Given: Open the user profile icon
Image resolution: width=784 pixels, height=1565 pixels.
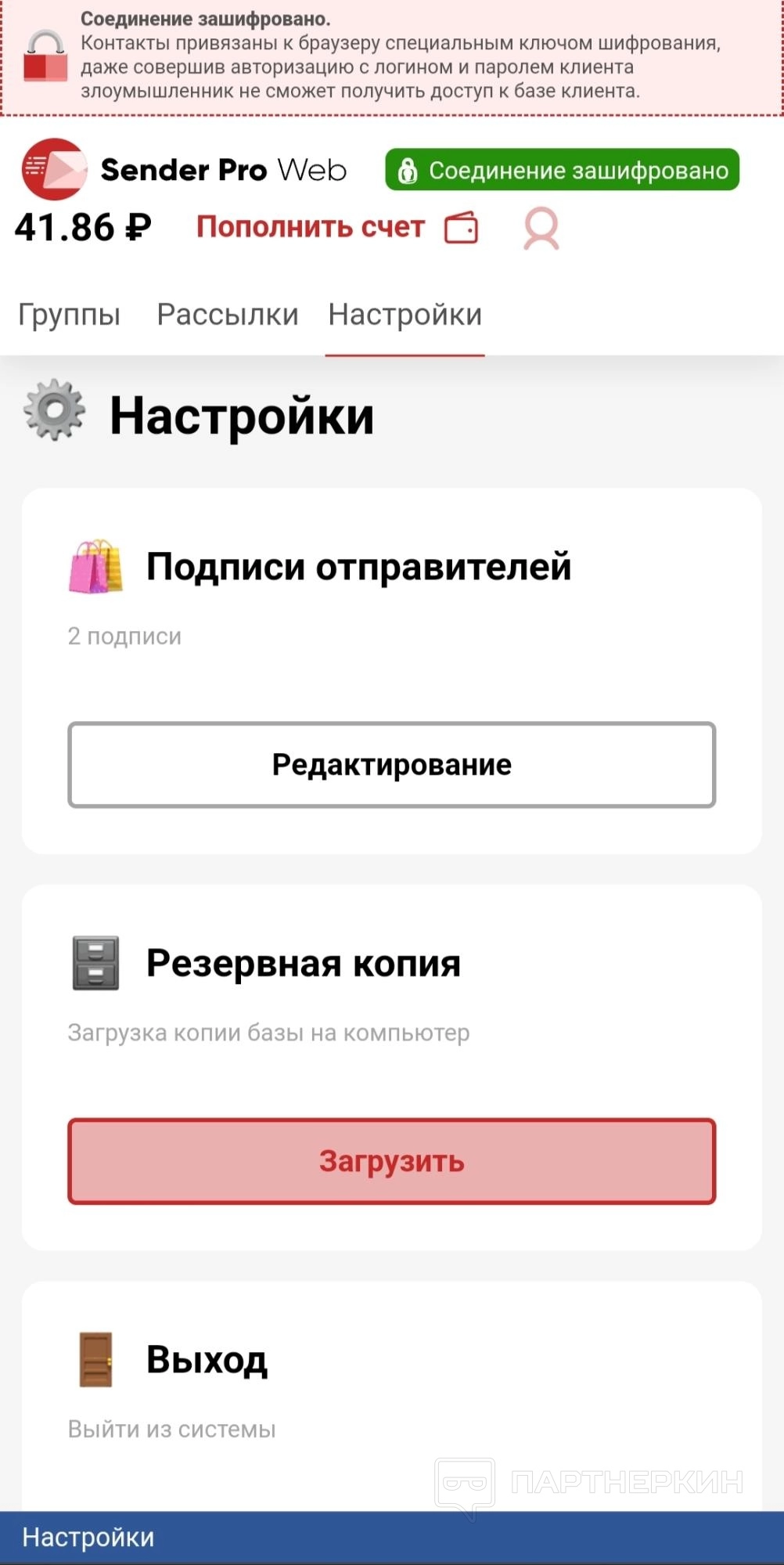Looking at the screenshot, I should pyautogui.click(x=541, y=229).
